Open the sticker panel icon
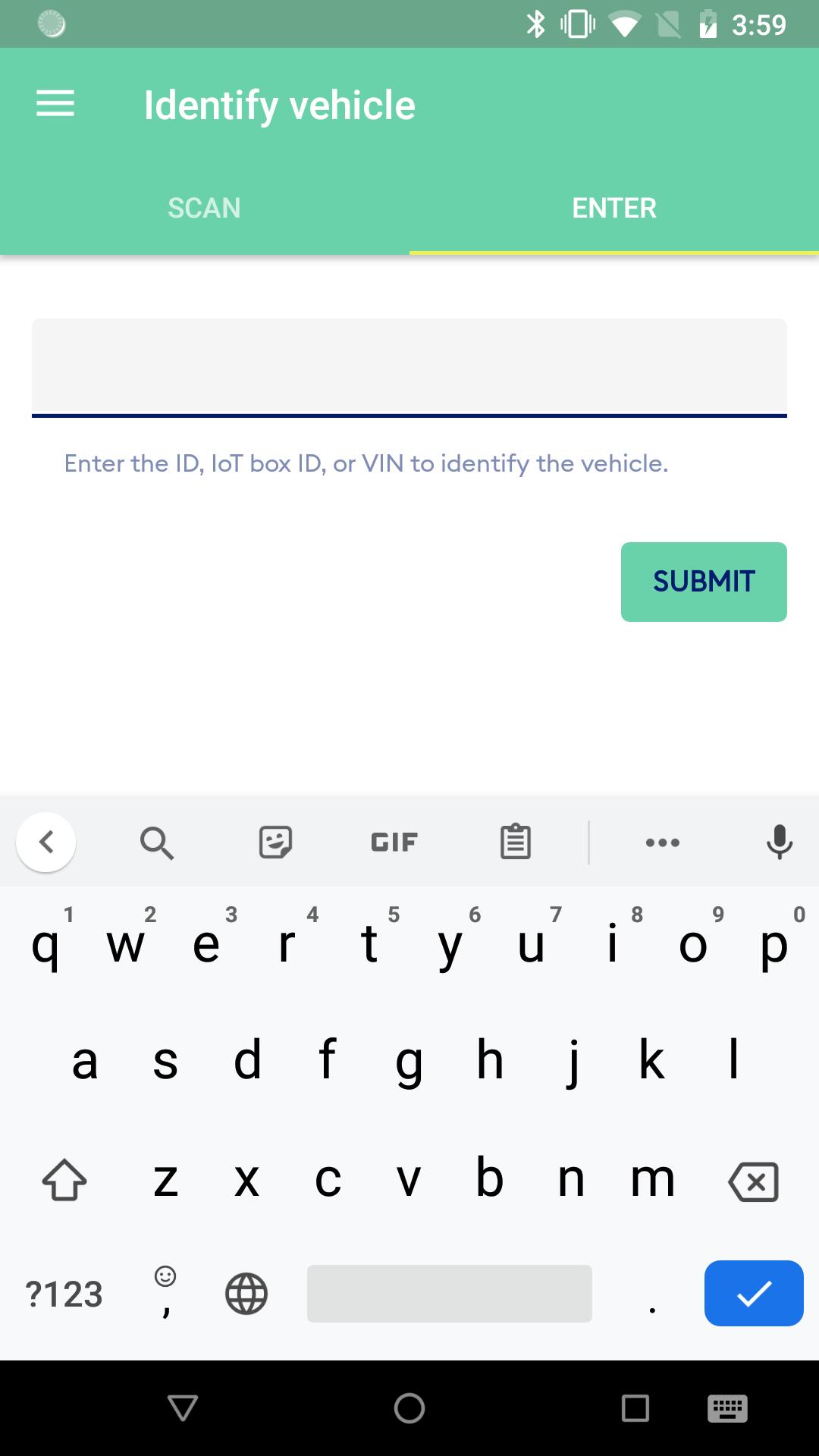 pos(275,842)
